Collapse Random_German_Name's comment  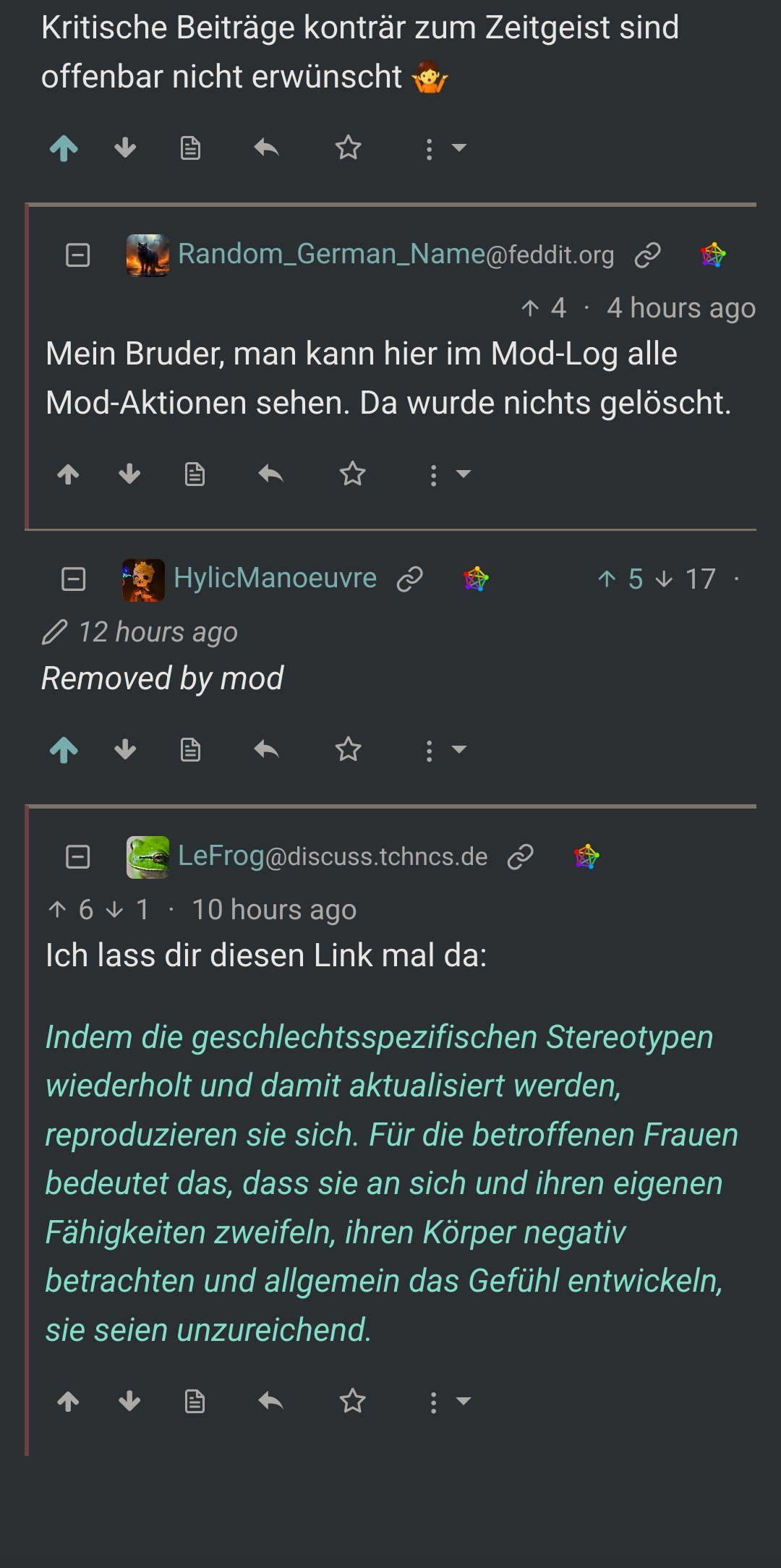(x=77, y=255)
